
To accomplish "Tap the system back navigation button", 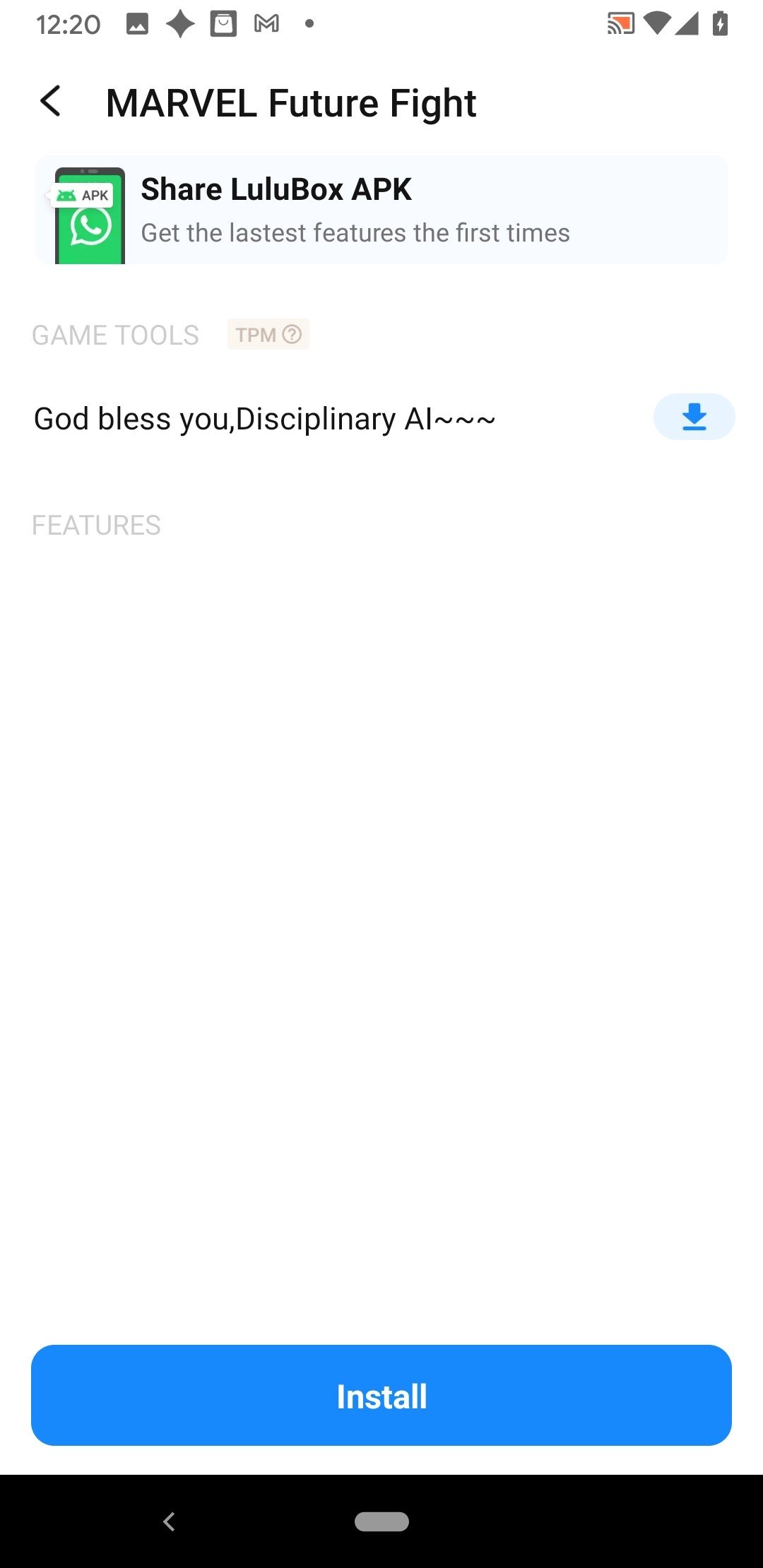I will 170,1521.
